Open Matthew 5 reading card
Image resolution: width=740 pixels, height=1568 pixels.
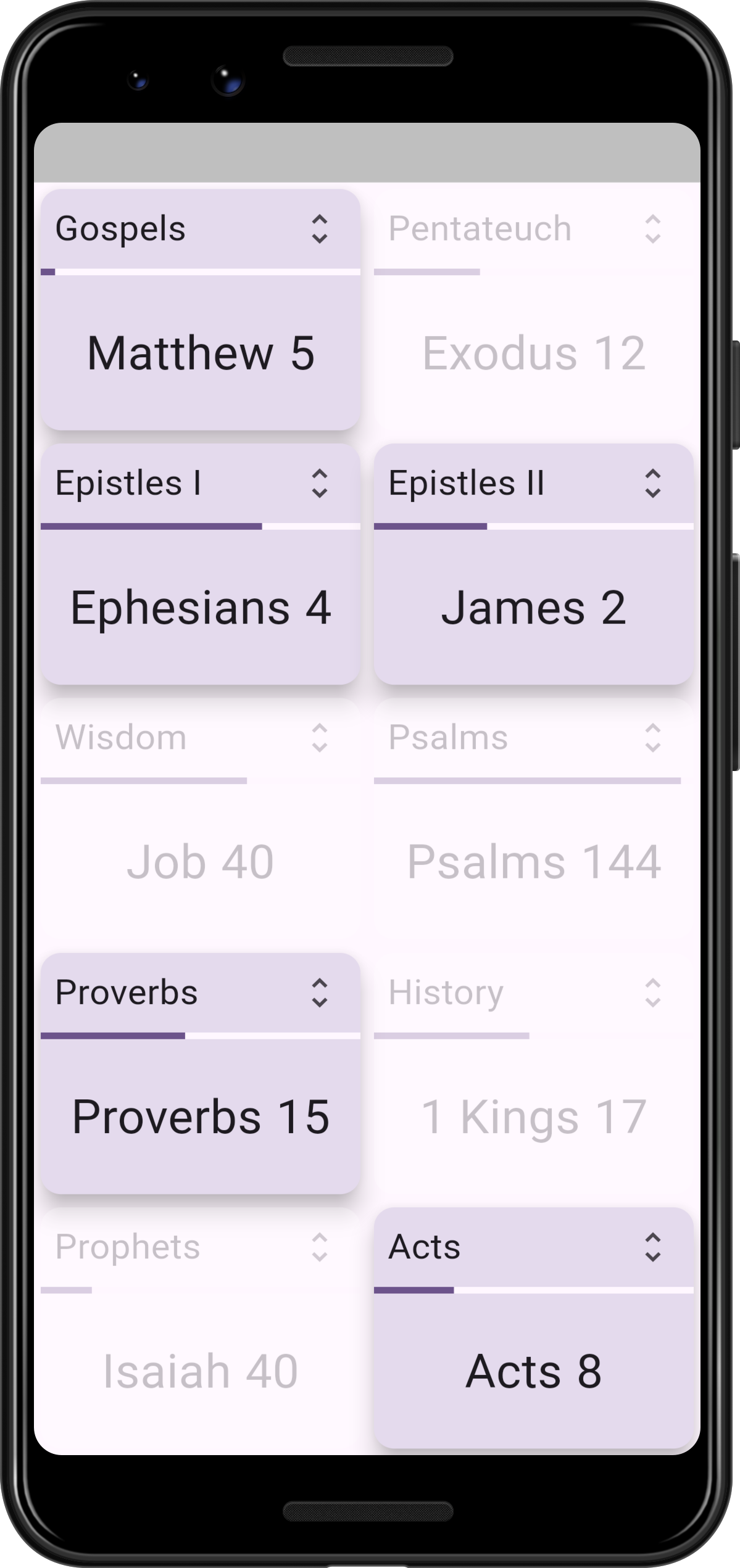click(201, 353)
